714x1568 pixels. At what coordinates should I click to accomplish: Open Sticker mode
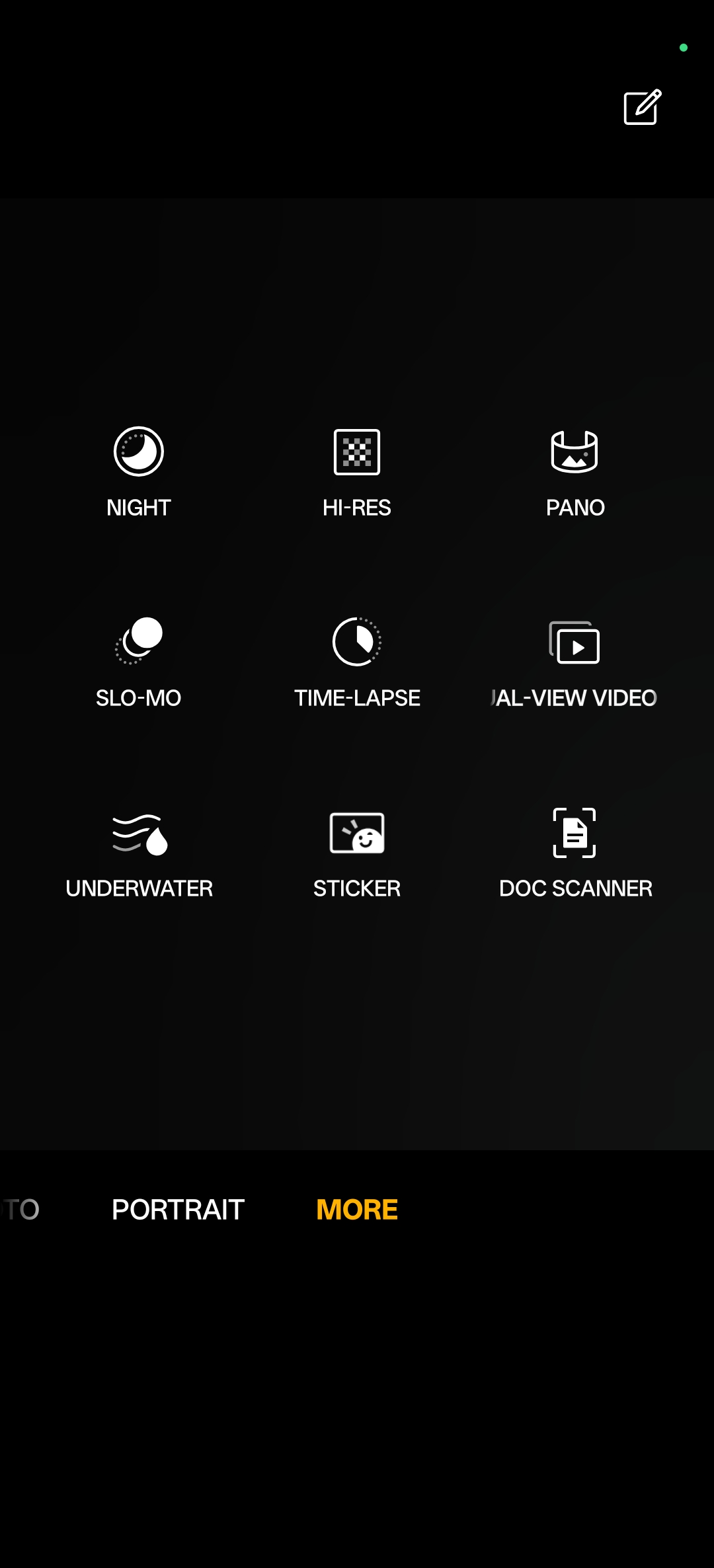pos(357,851)
